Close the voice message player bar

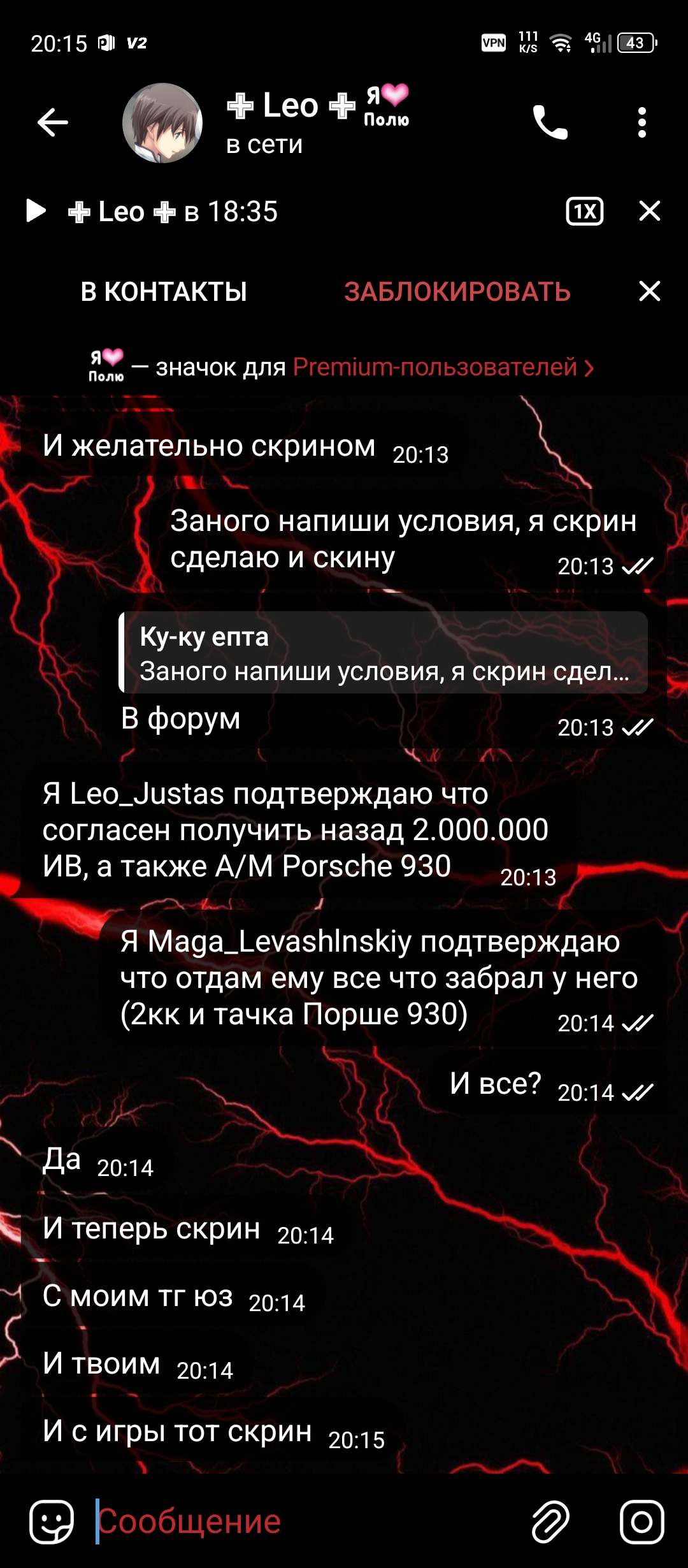click(x=649, y=211)
